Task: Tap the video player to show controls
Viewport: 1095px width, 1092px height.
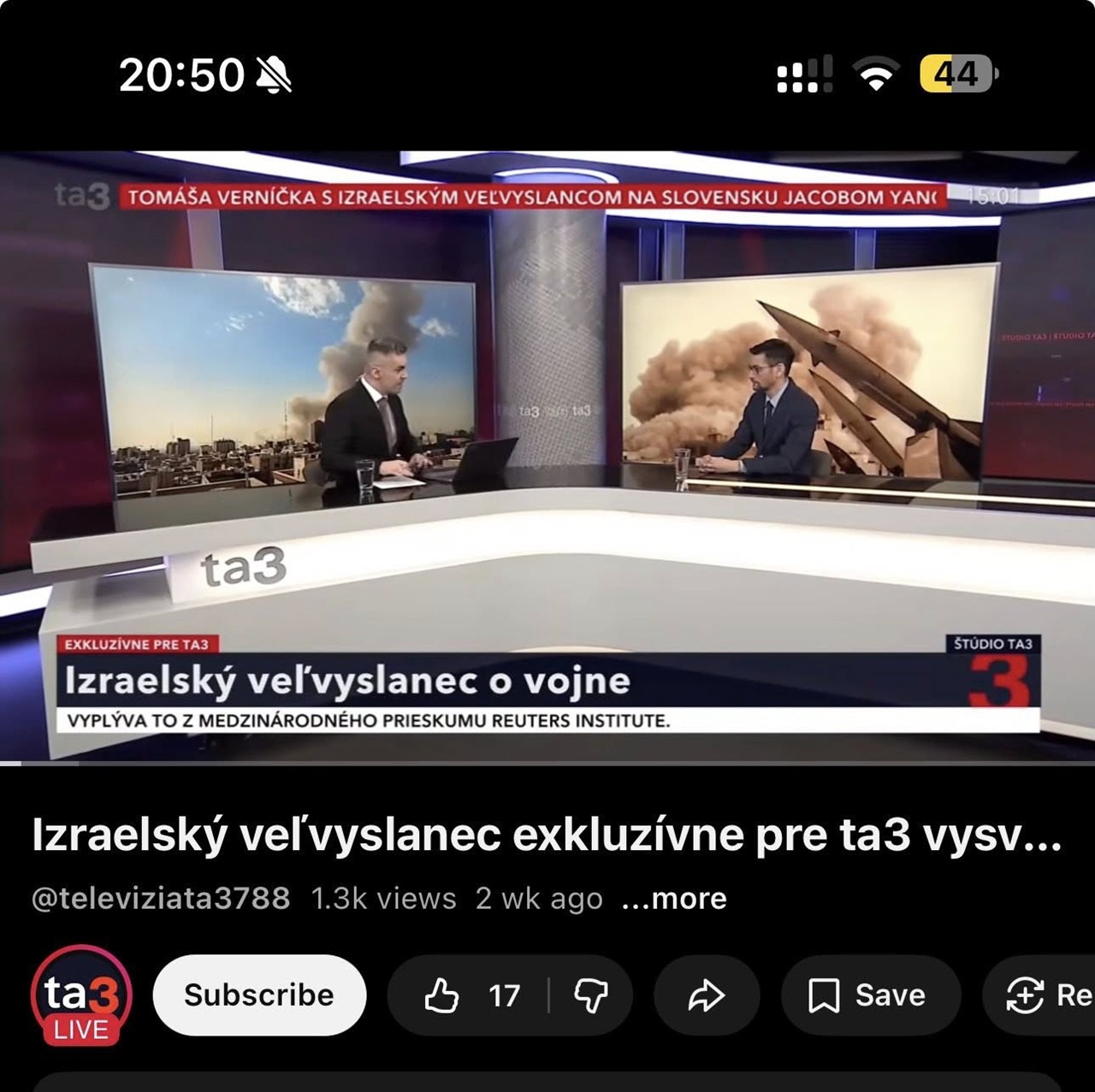Action: click(547, 457)
